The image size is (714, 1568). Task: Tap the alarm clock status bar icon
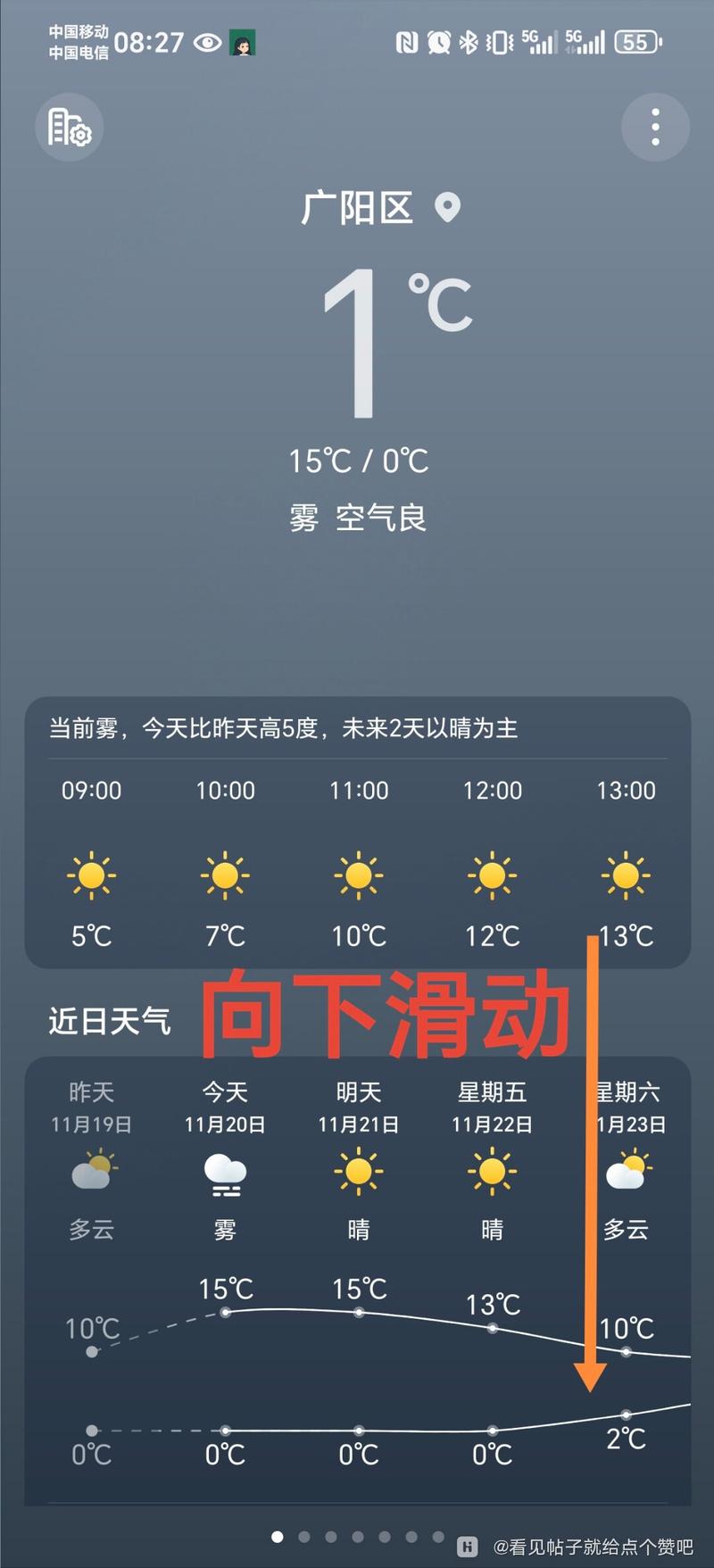point(438,41)
